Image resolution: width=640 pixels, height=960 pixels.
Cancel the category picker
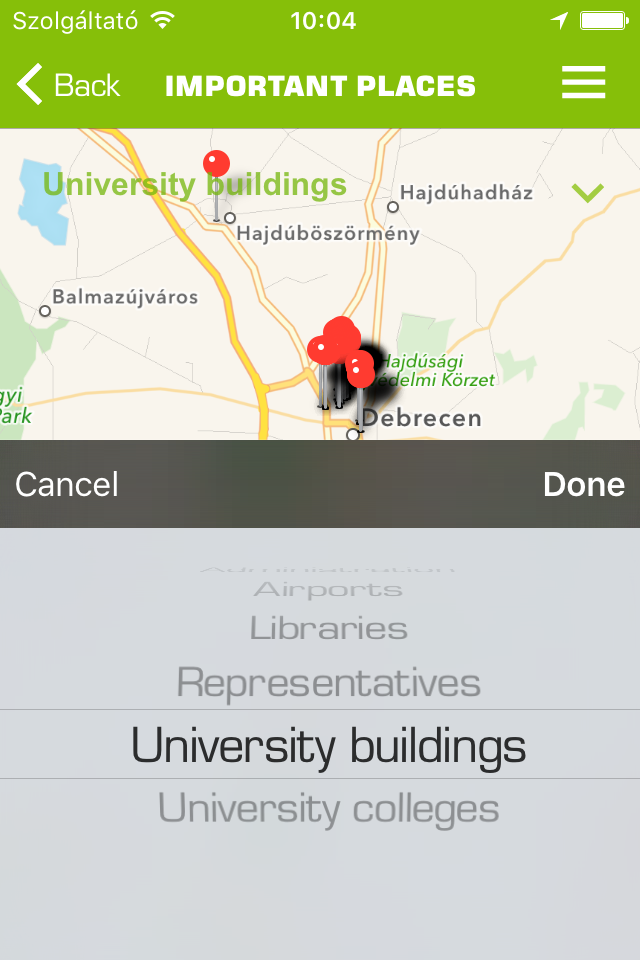coord(67,484)
